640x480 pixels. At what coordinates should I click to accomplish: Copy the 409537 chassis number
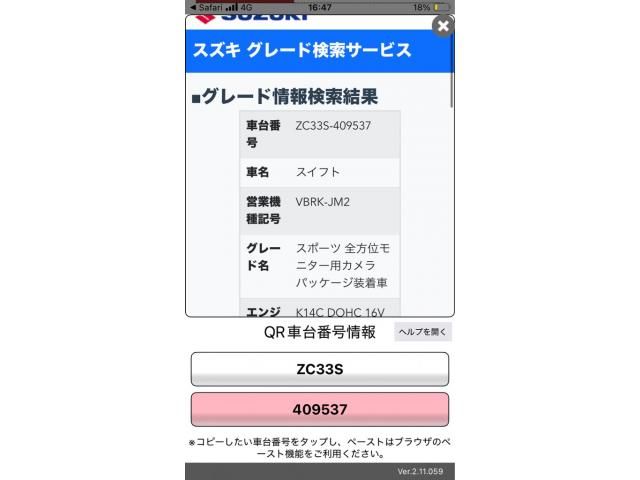pyautogui.click(x=319, y=409)
